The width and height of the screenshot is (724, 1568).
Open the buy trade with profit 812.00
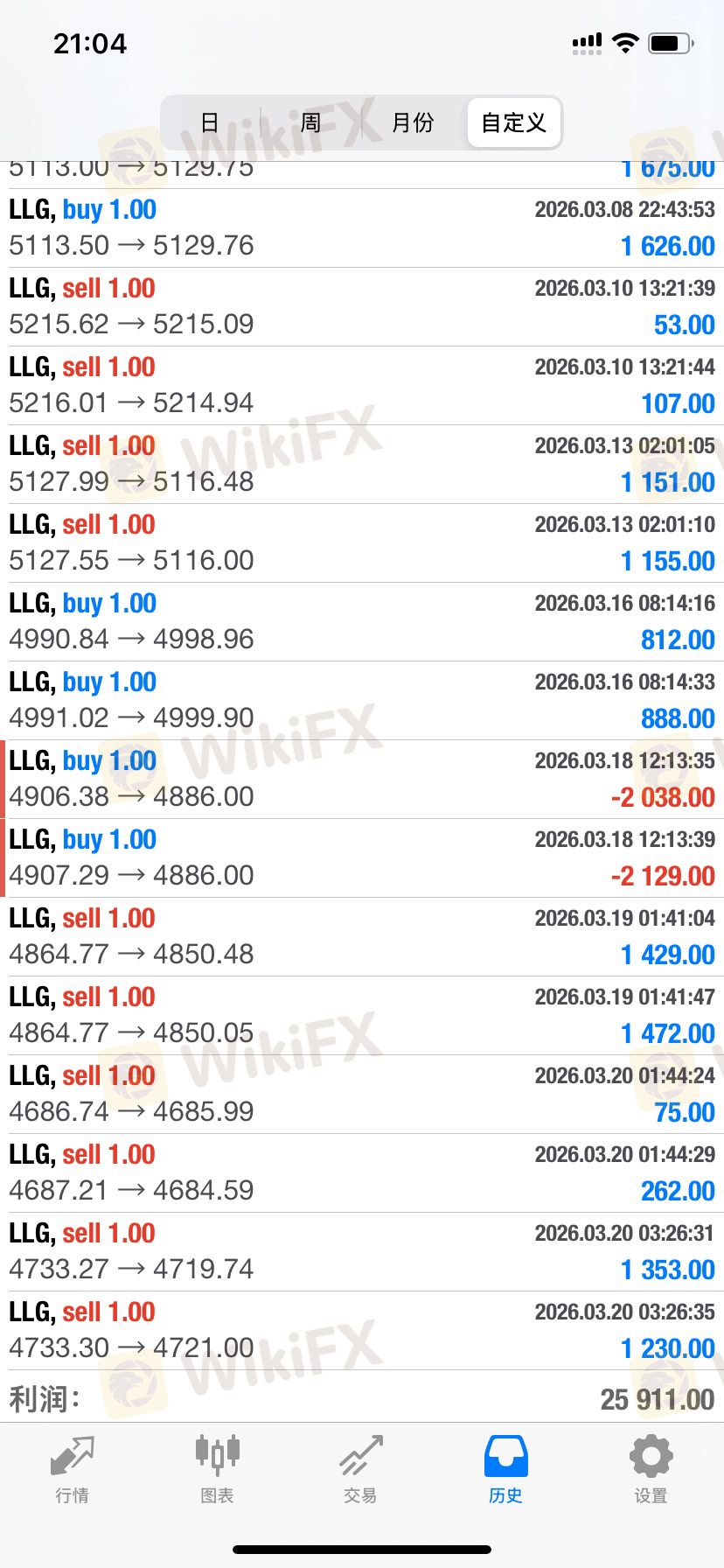(x=362, y=622)
